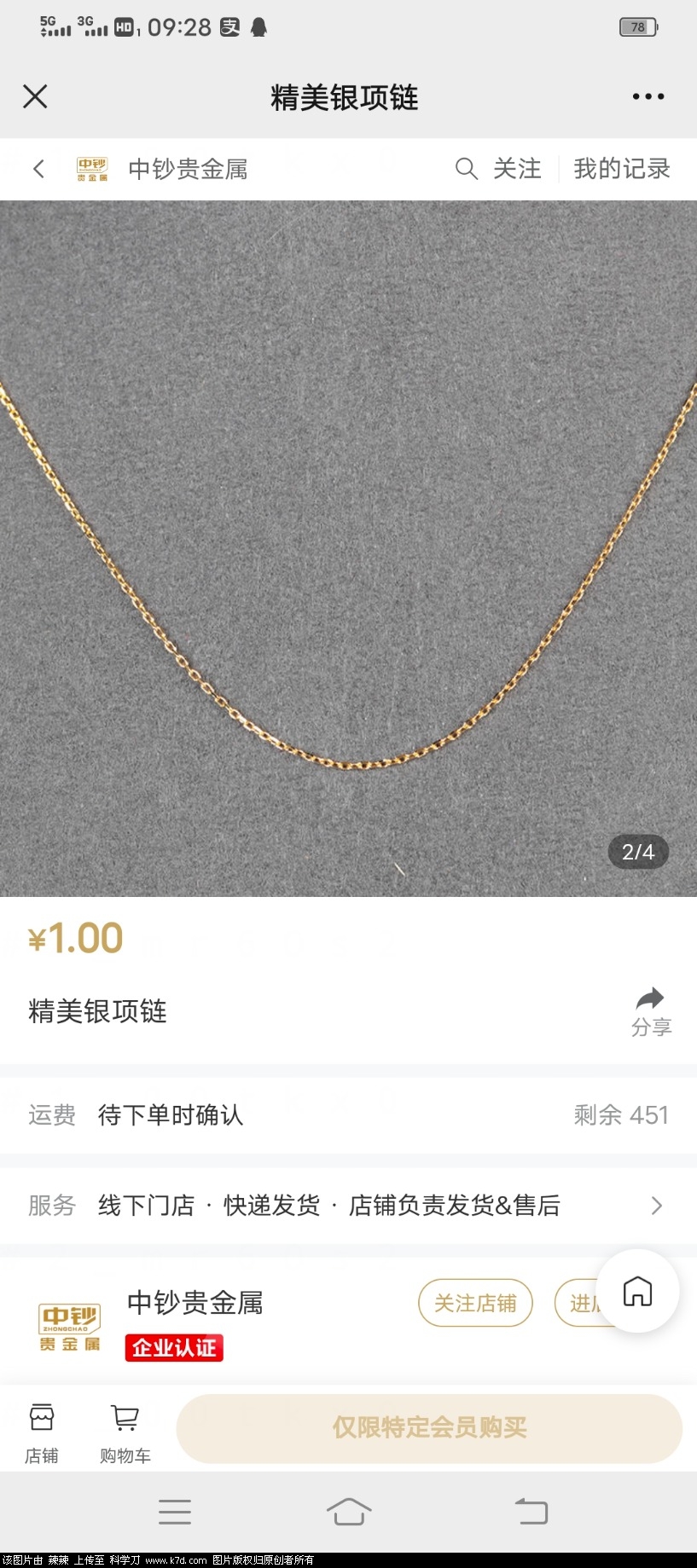
Task: Tap the 关注店铺 button
Action: 475,1303
